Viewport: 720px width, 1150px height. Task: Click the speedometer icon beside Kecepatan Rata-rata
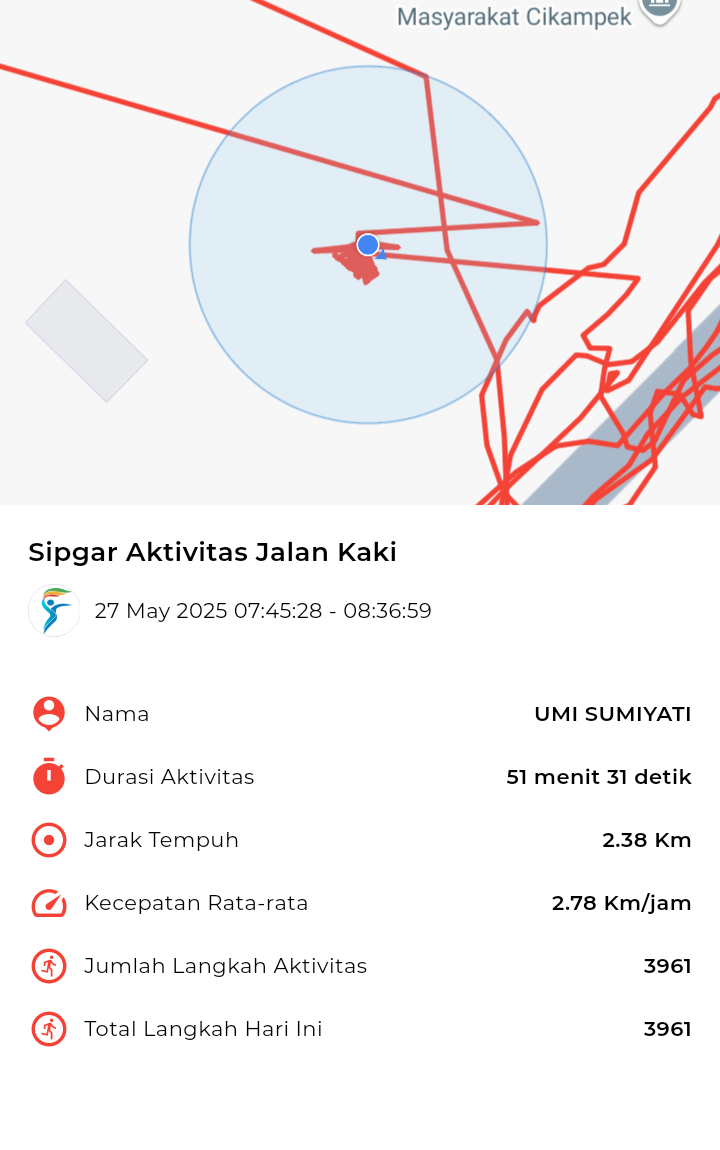click(x=48, y=903)
